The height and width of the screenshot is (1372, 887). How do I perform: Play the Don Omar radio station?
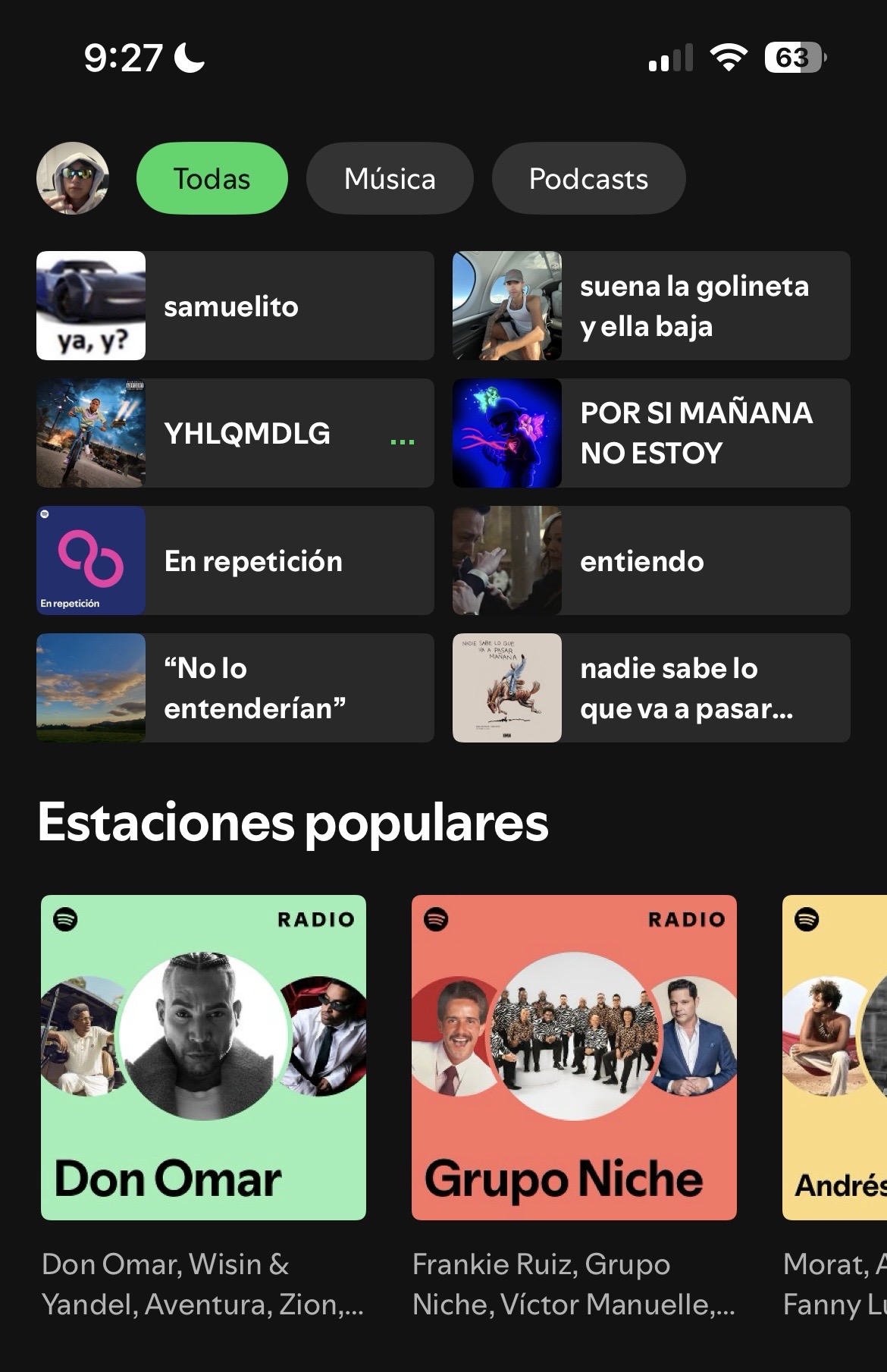click(x=203, y=1057)
